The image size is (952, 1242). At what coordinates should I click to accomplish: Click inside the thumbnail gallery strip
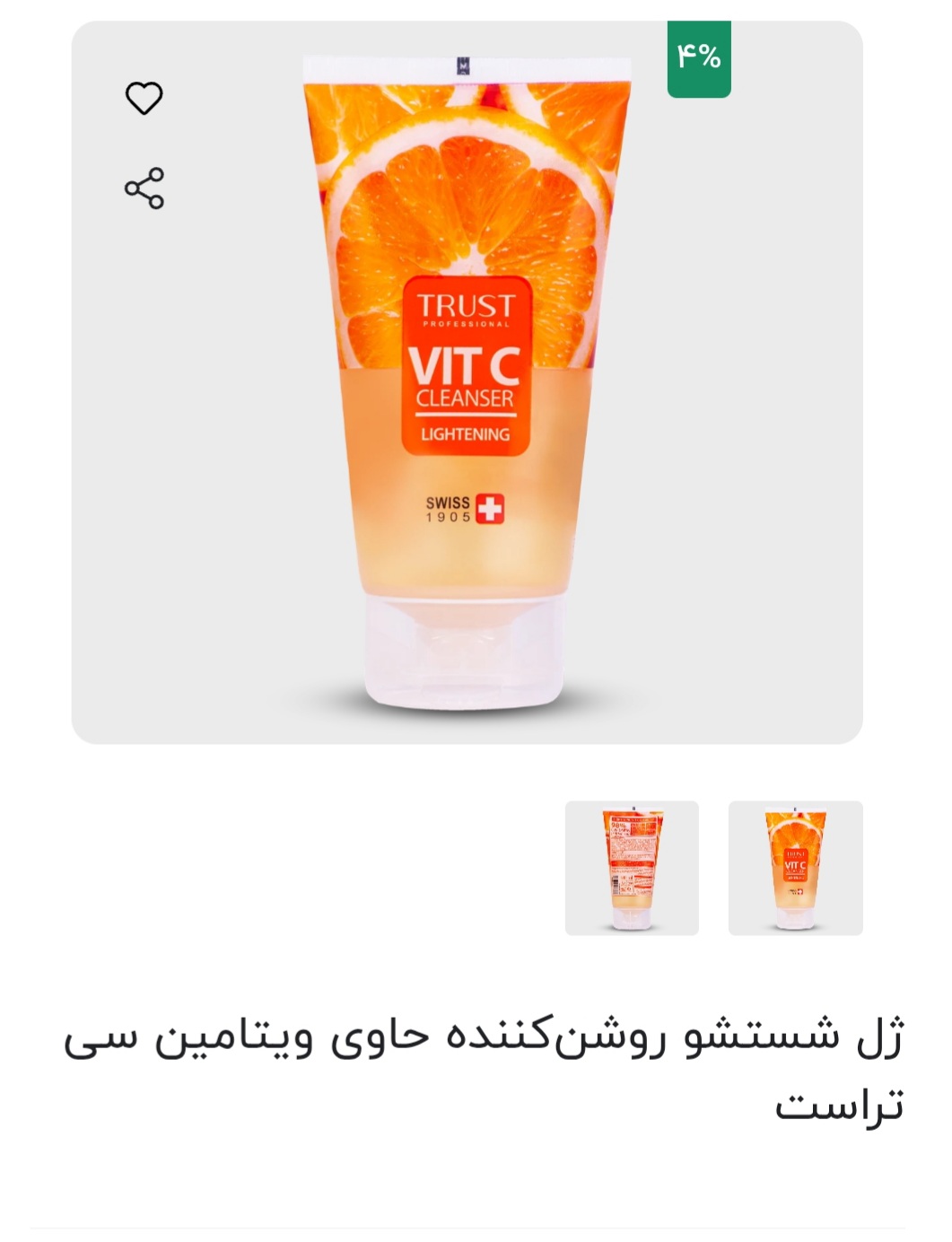tap(714, 869)
